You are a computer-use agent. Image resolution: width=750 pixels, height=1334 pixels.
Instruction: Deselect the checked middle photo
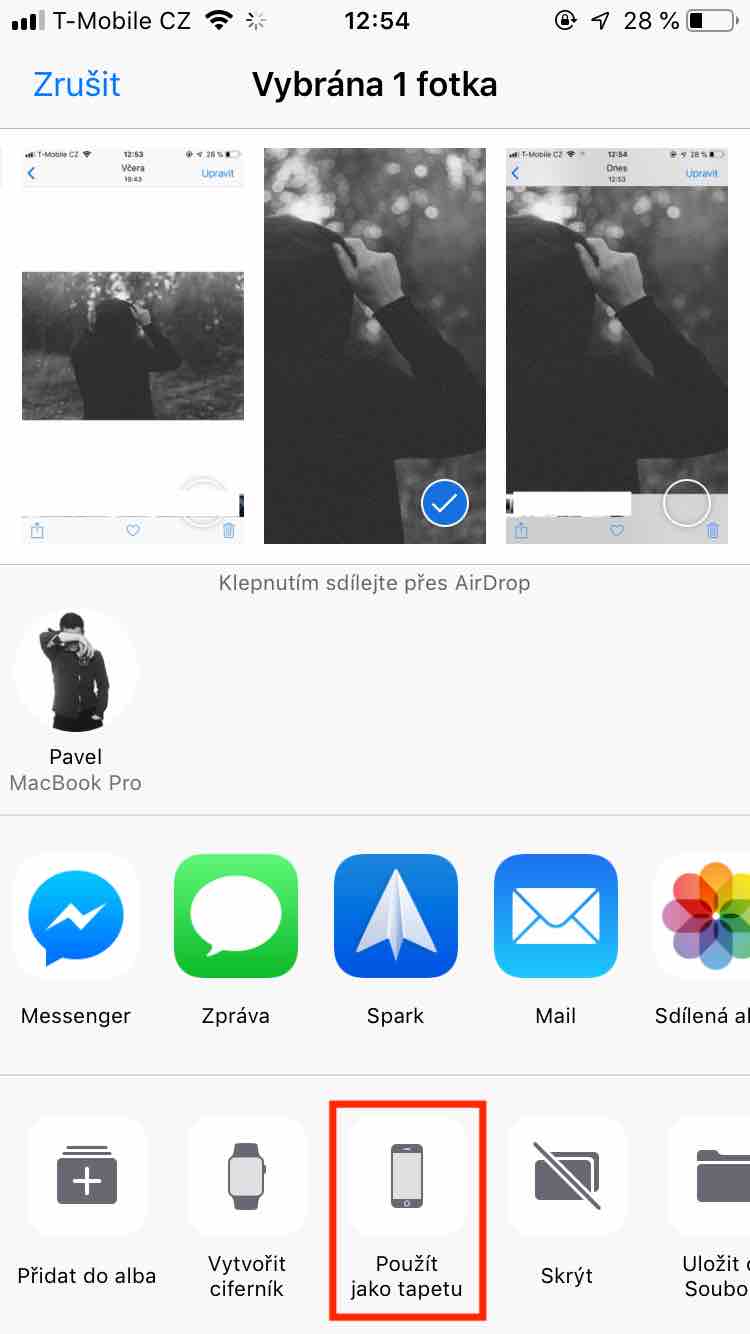(x=375, y=345)
